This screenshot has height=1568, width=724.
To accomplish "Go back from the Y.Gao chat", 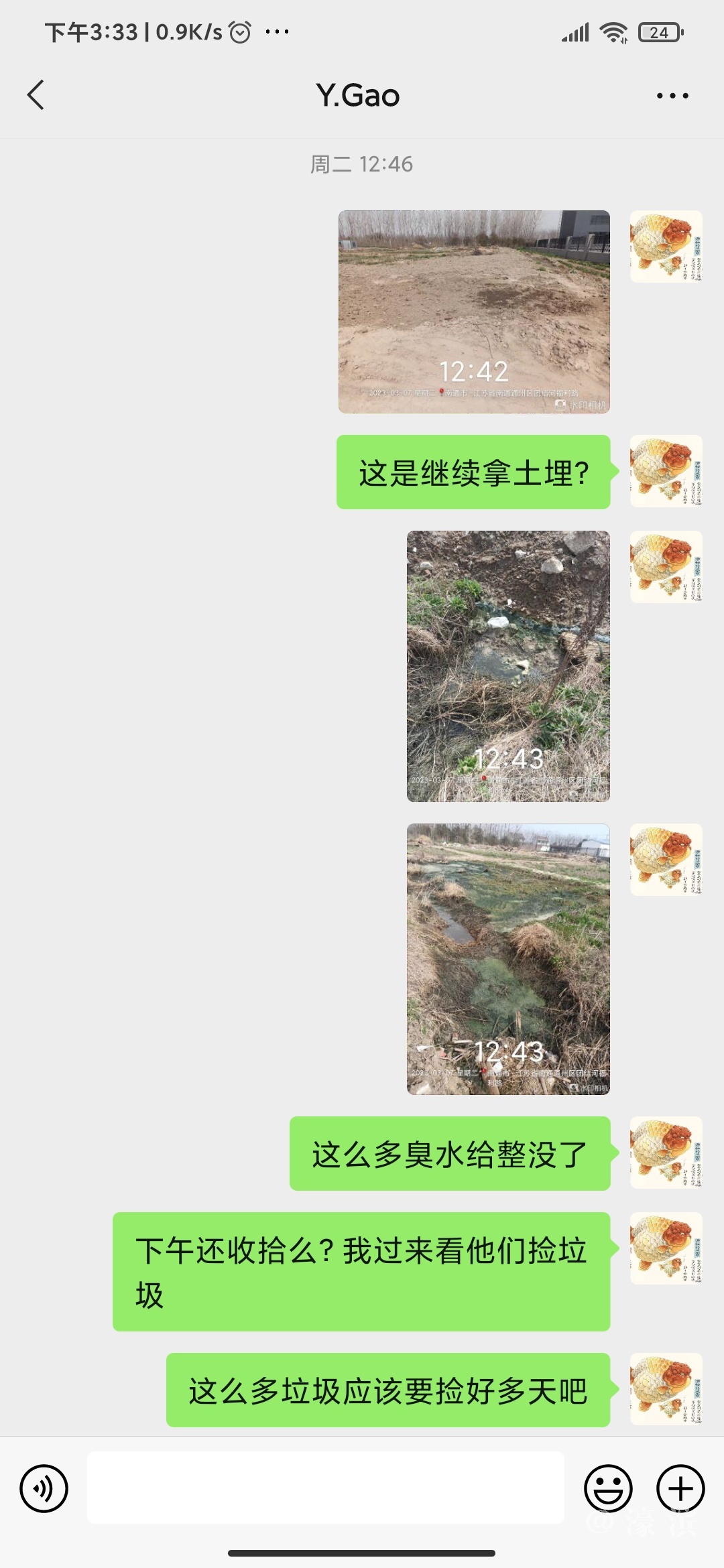I will point(36,95).
